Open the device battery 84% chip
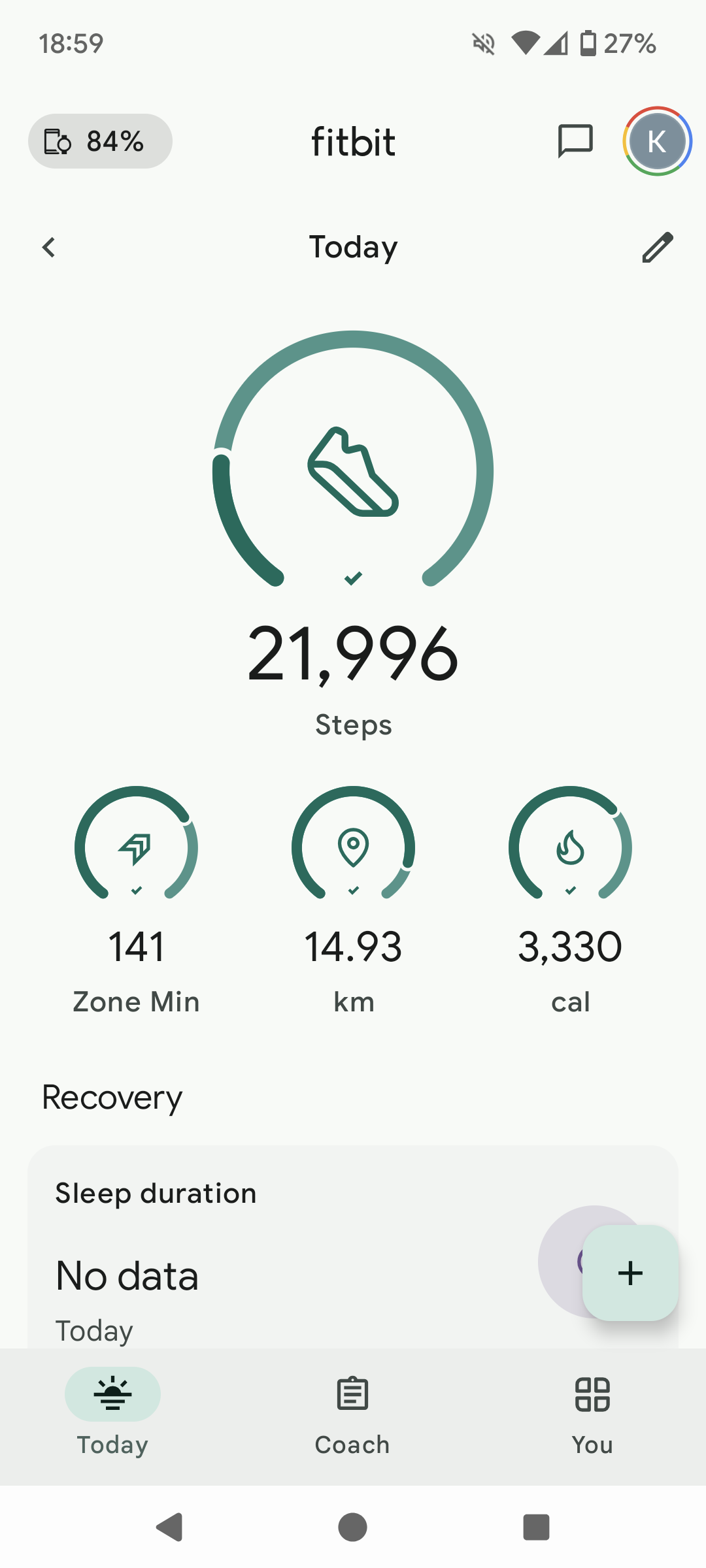 coord(100,141)
